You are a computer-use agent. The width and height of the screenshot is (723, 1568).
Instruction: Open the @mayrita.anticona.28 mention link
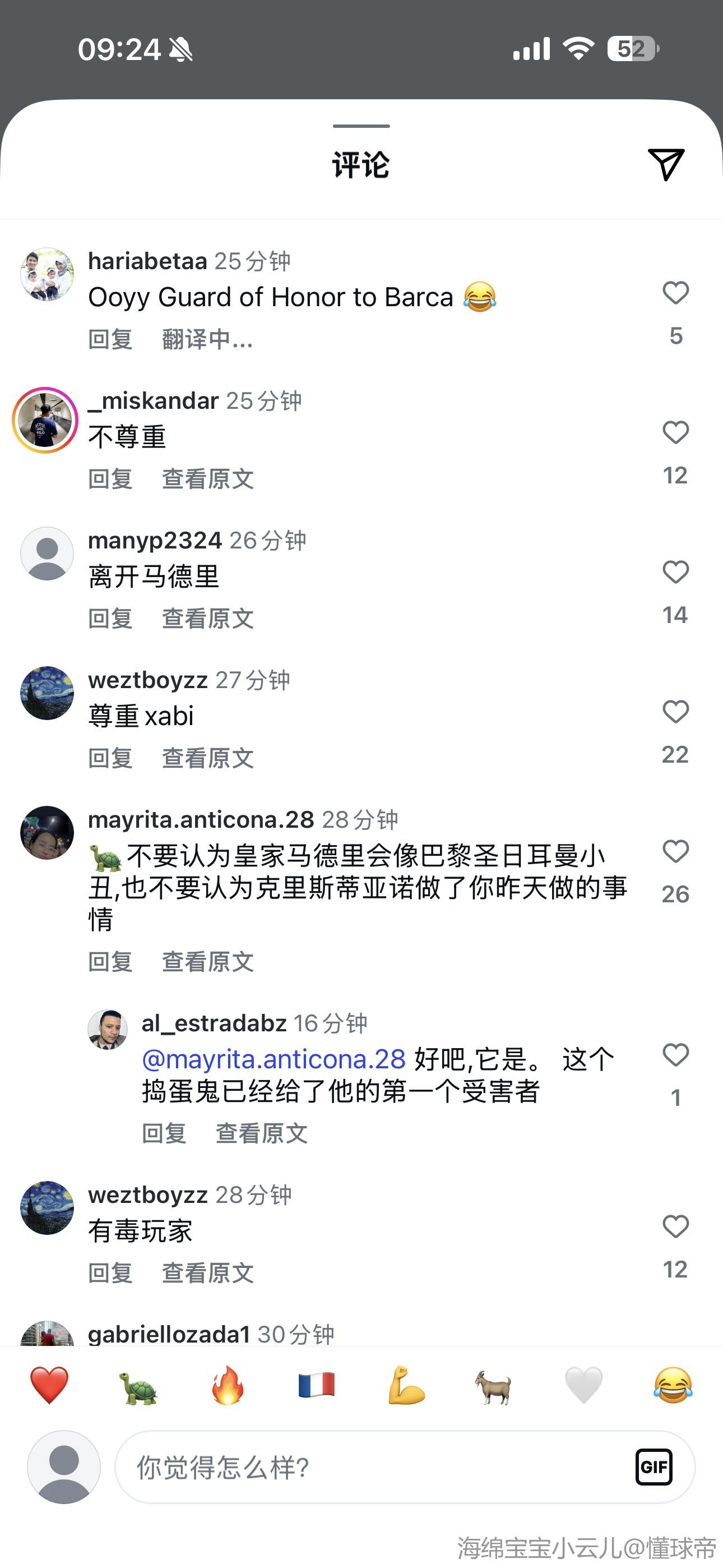(x=274, y=1060)
